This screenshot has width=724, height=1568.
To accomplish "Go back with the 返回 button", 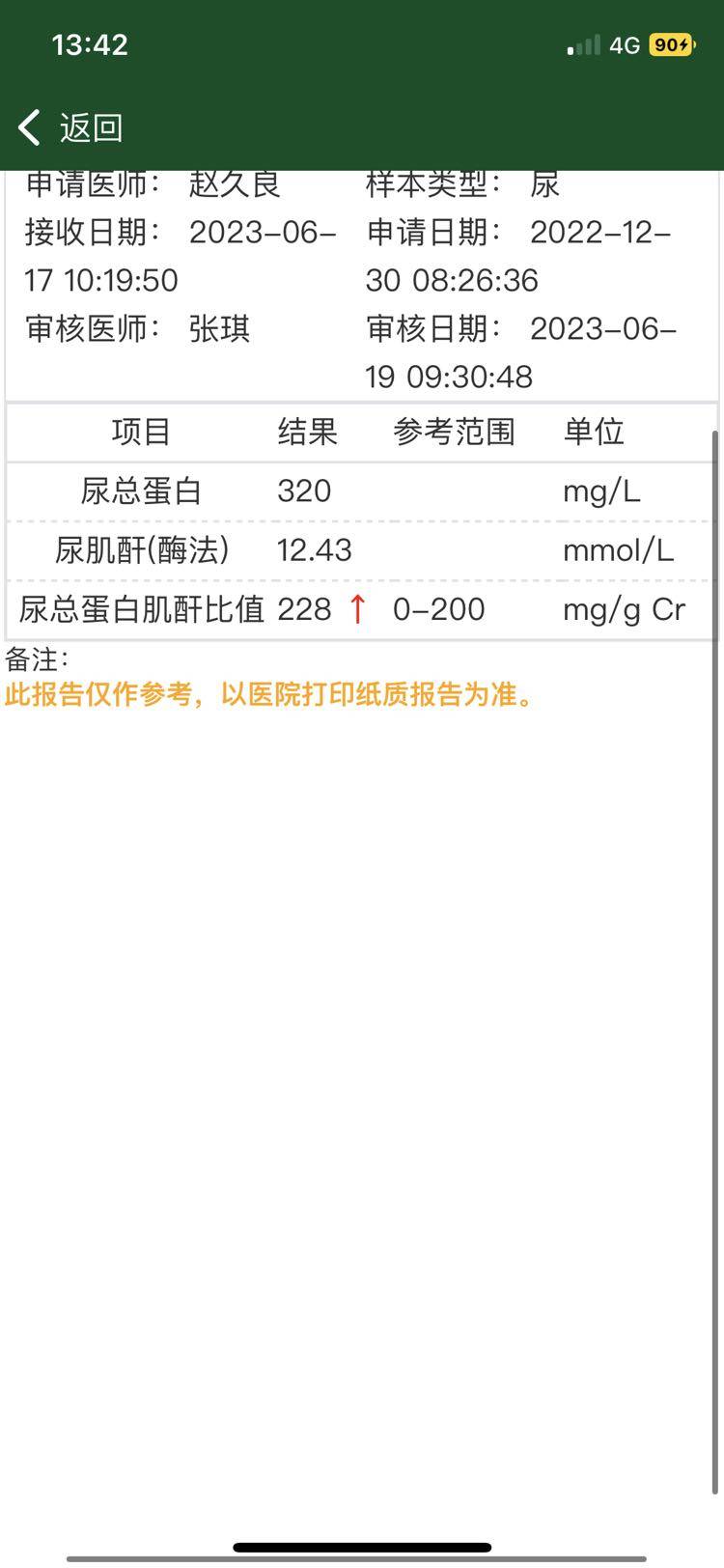I will tap(70, 127).
